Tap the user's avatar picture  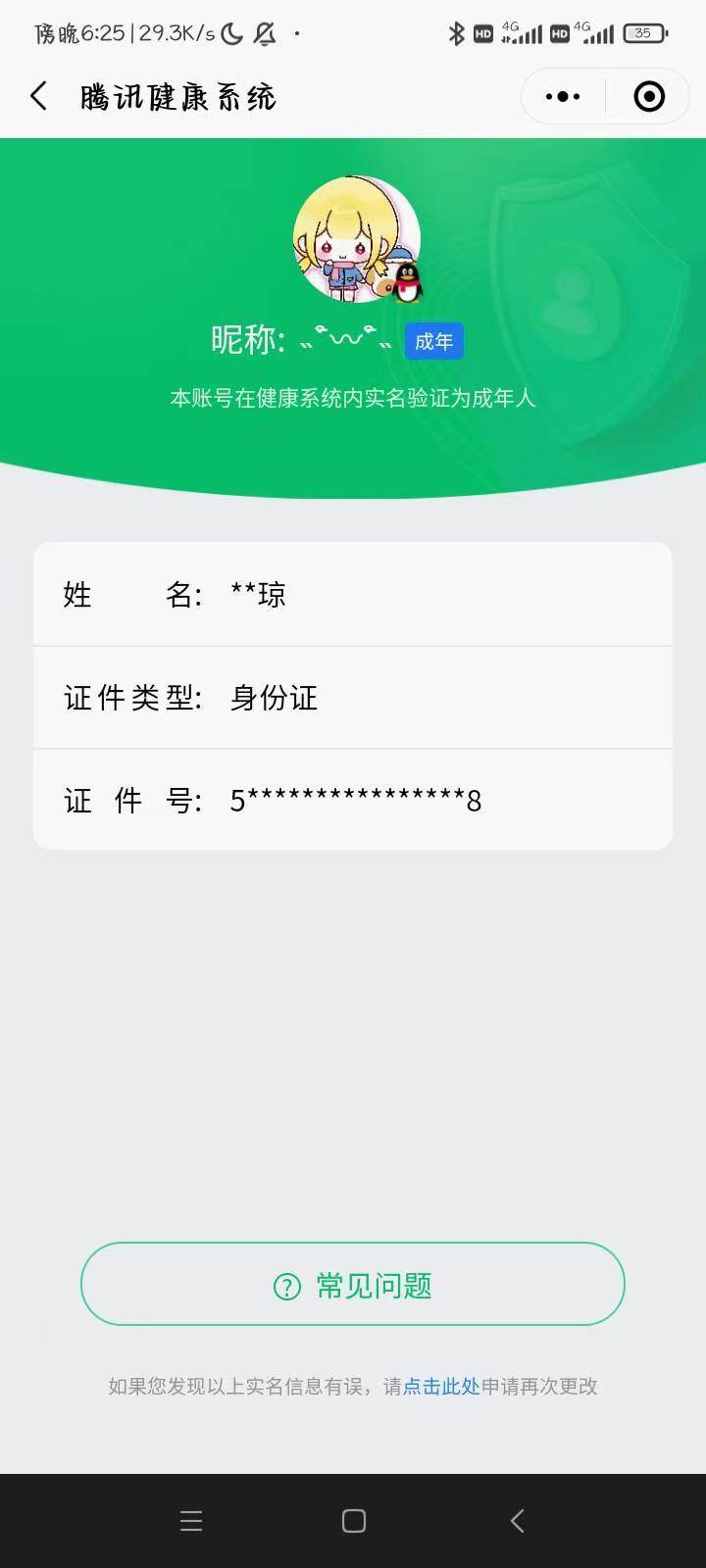(353, 240)
